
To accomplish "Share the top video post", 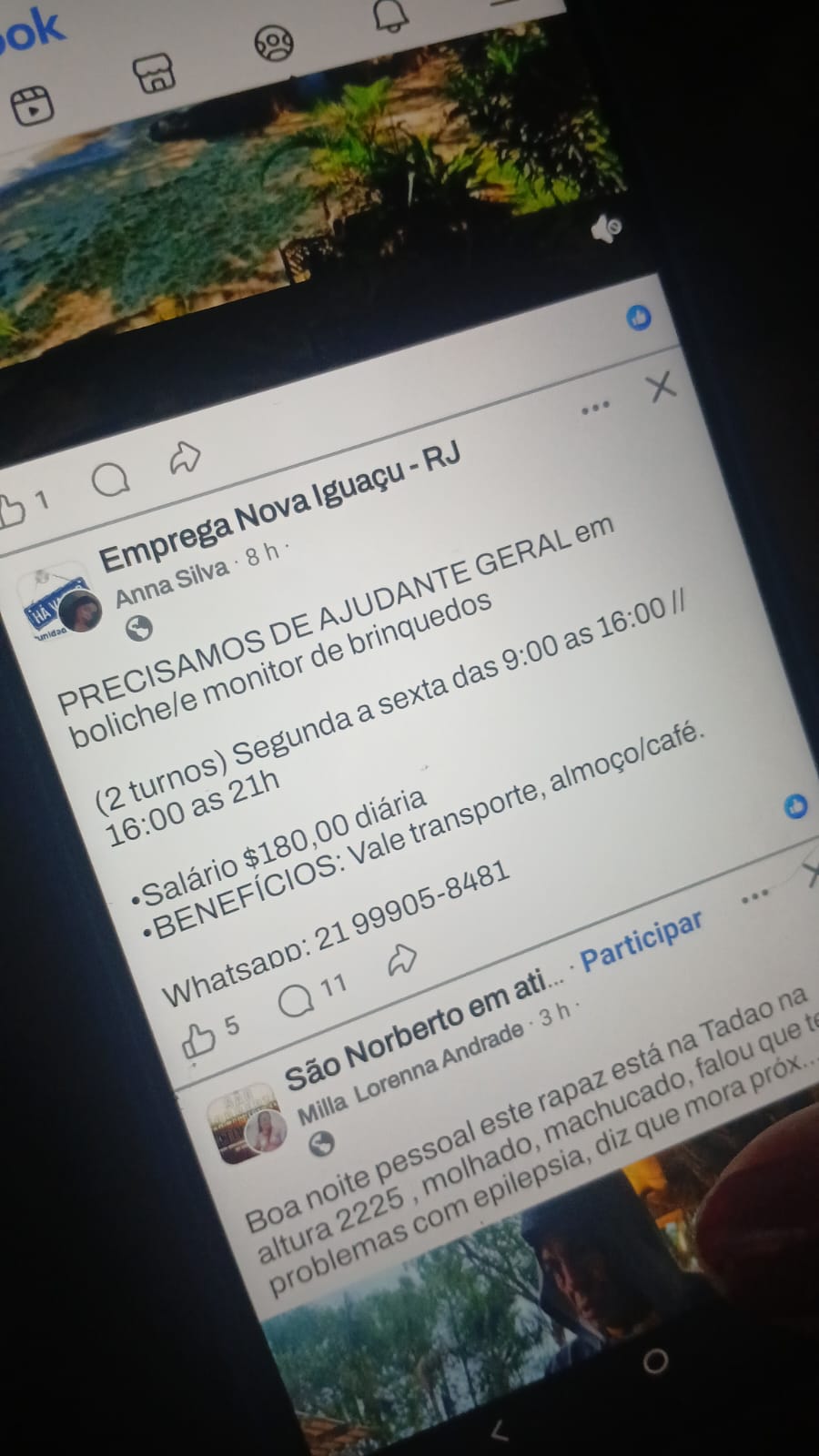I will (x=186, y=458).
